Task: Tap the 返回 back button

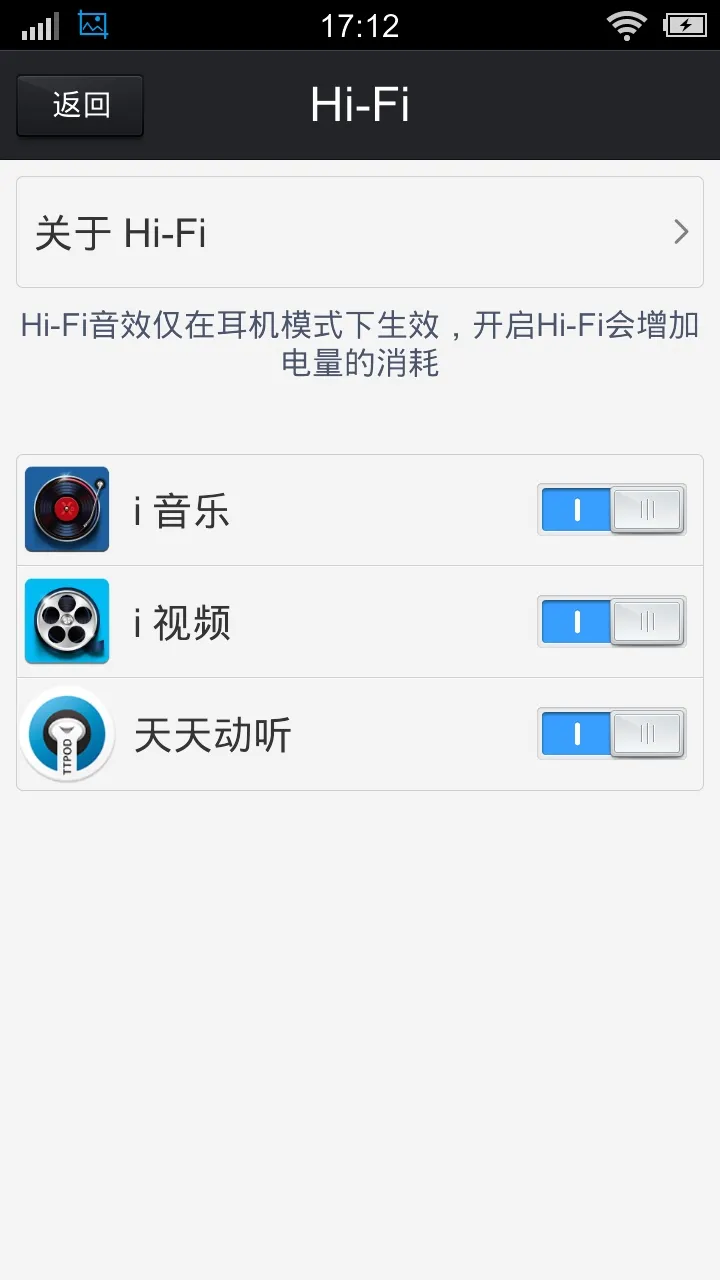Action: (x=80, y=105)
